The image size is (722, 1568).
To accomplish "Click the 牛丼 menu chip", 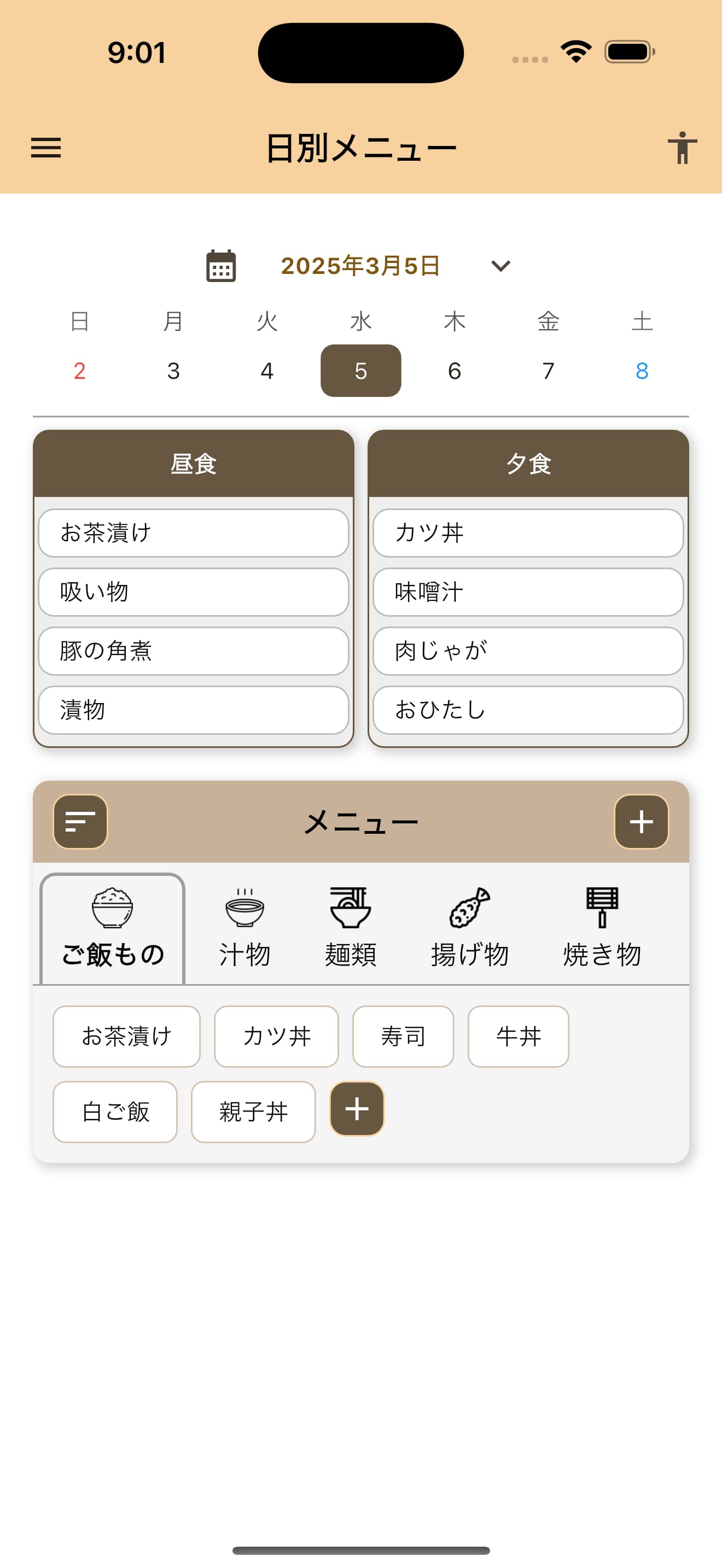I will tap(518, 1036).
